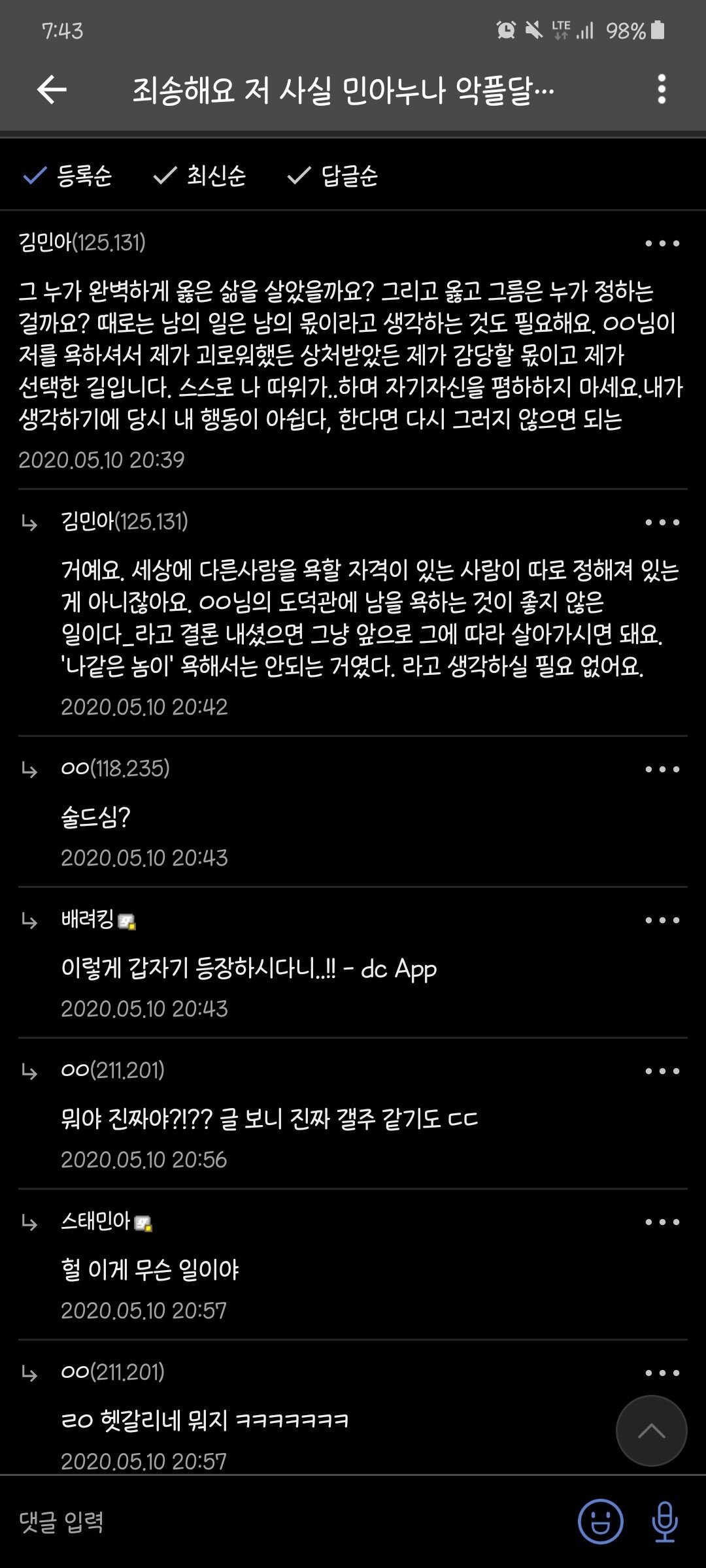The image size is (706, 1568).
Task: Jump to top with the floating arrow button
Action: click(651, 1431)
